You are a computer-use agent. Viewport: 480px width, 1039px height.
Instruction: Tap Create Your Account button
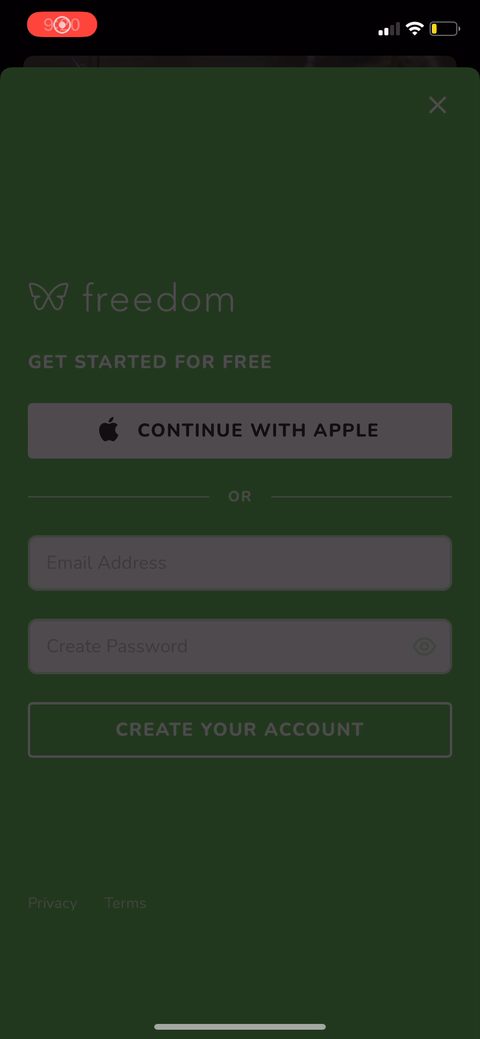(x=240, y=730)
